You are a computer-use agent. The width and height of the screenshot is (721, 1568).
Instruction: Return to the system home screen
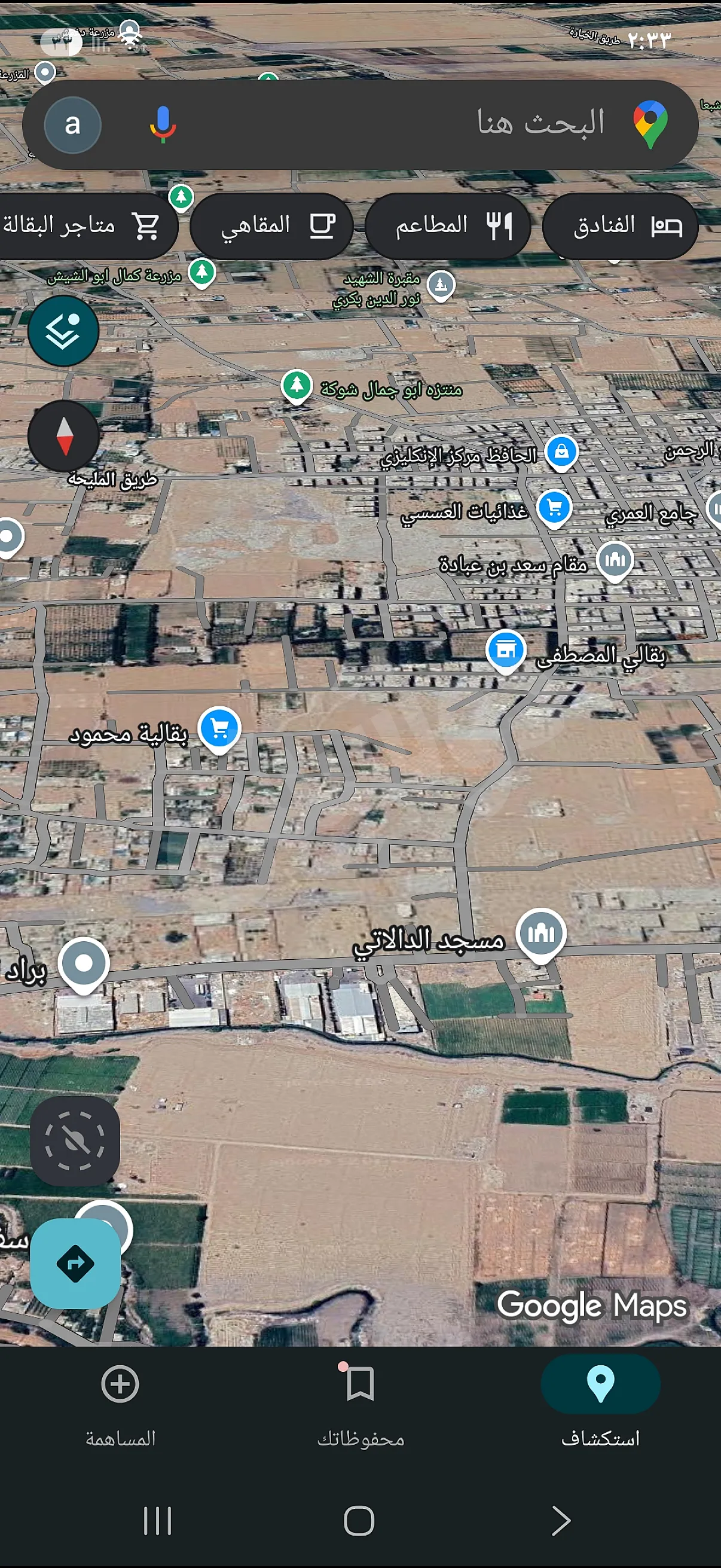point(359,1521)
